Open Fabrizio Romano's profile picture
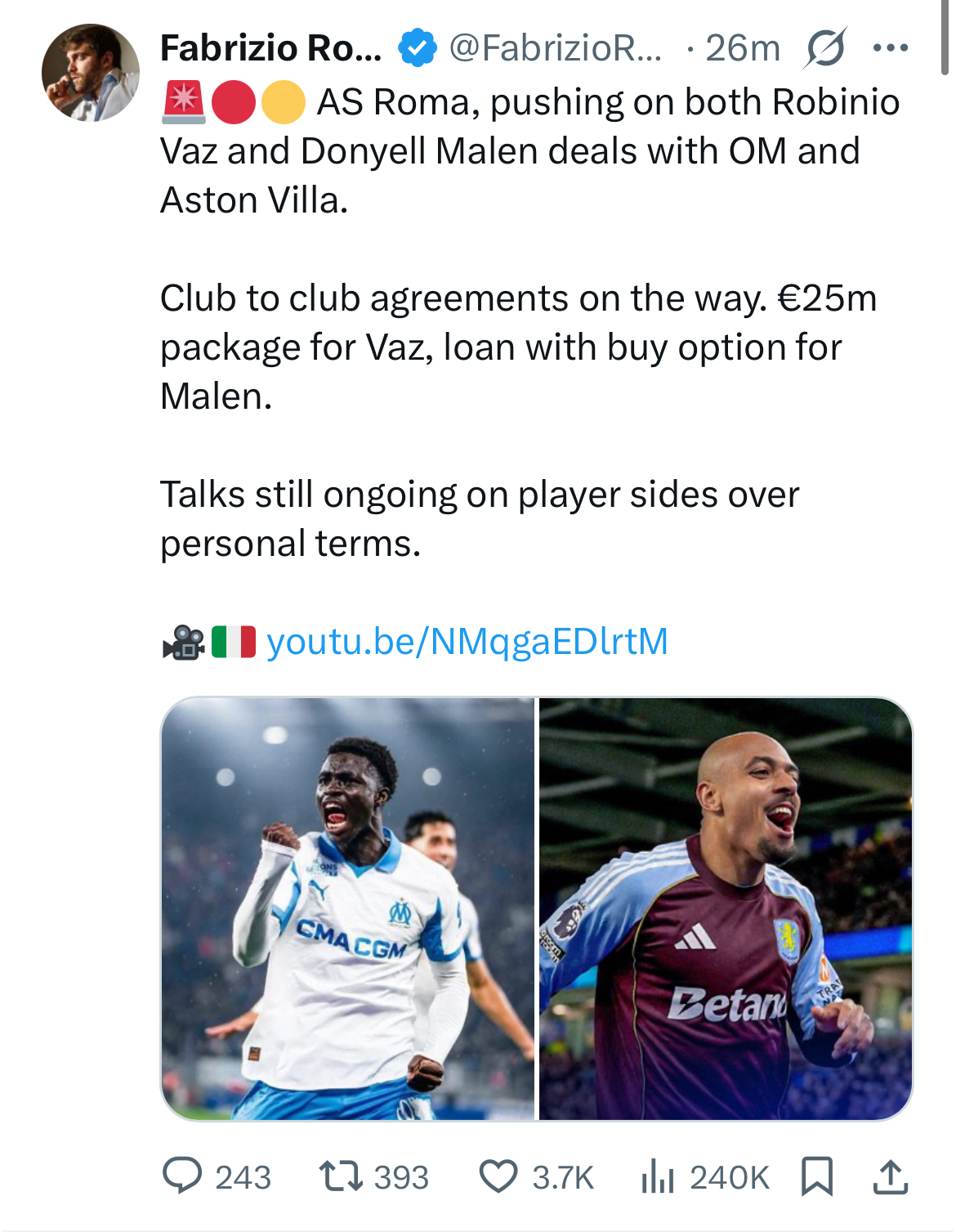This screenshot has height=1232, width=956. coord(90,73)
